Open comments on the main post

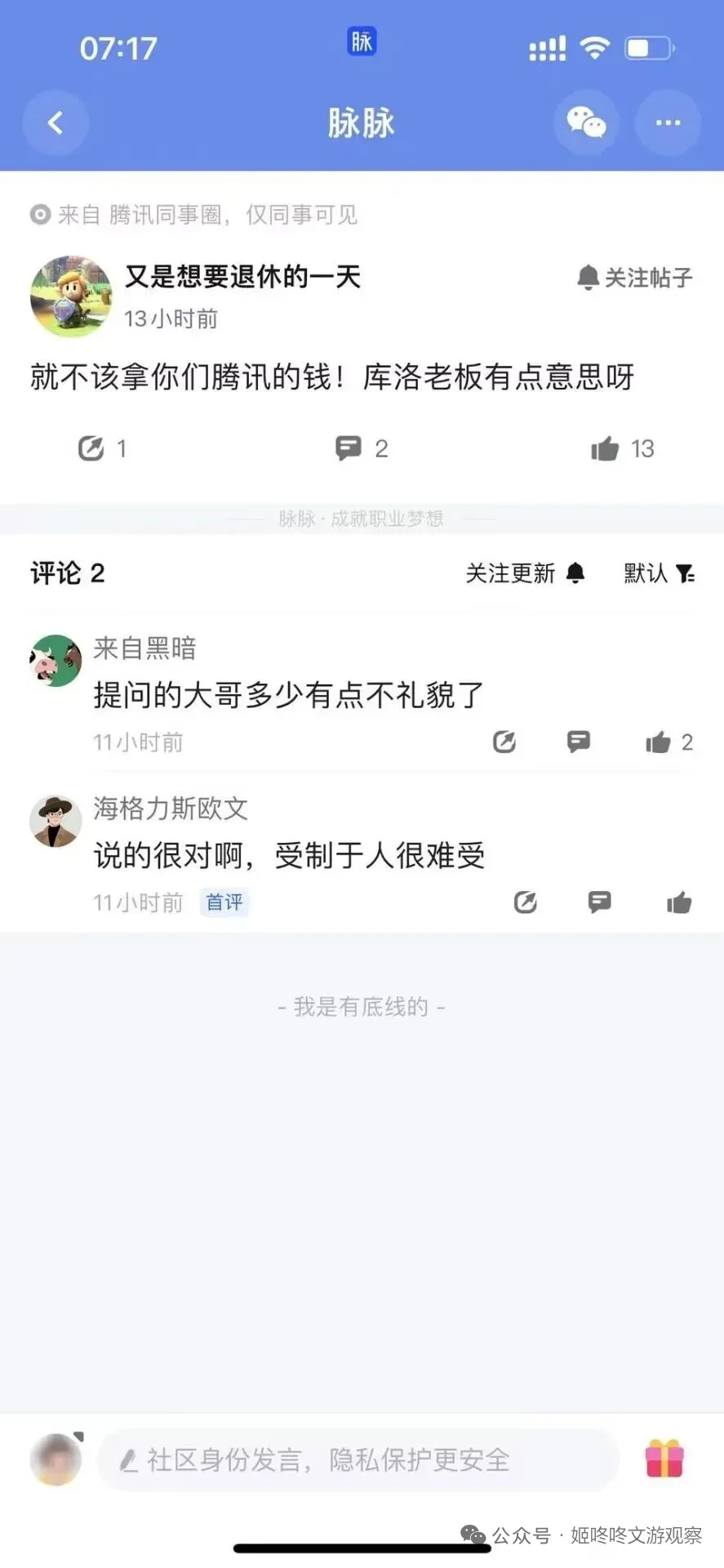tap(349, 448)
